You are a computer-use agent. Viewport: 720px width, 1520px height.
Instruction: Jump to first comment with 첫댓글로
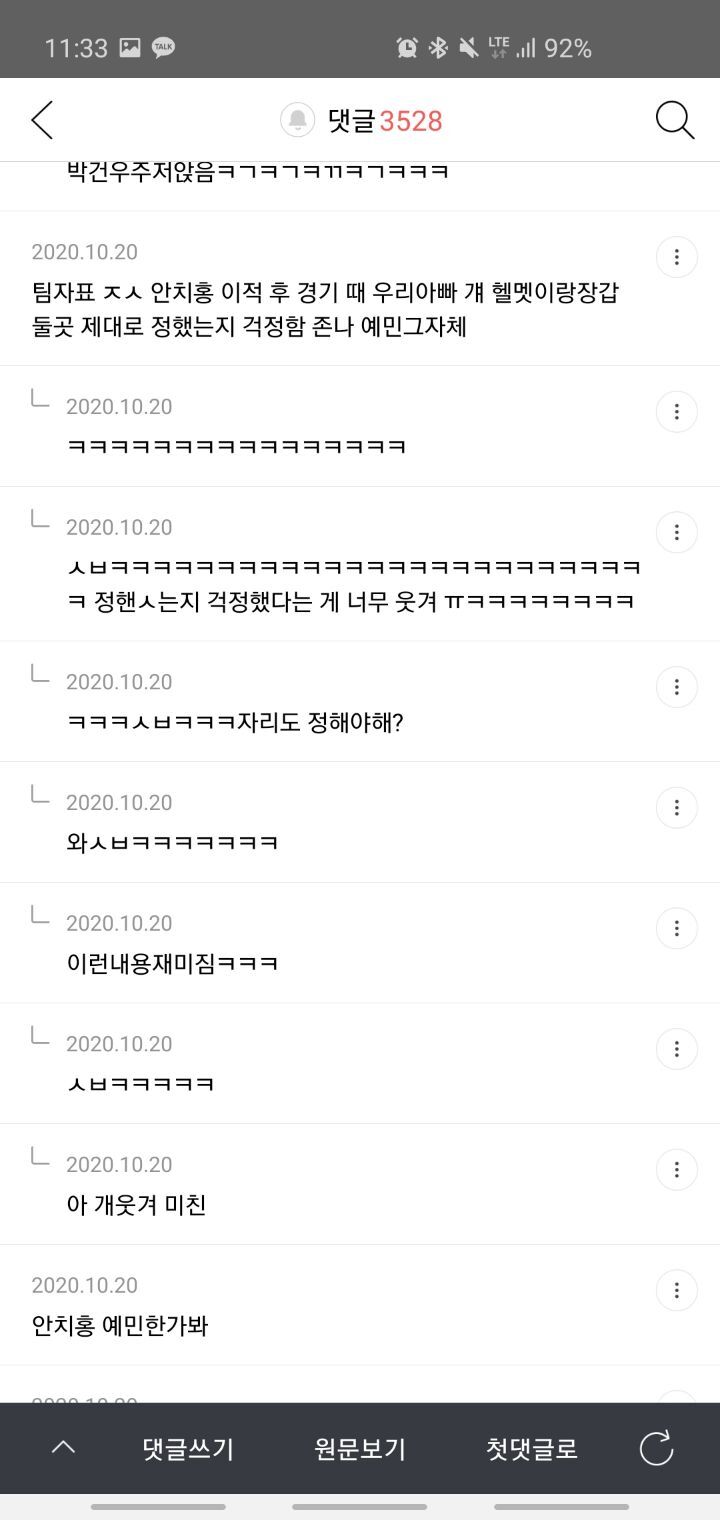tap(532, 1448)
